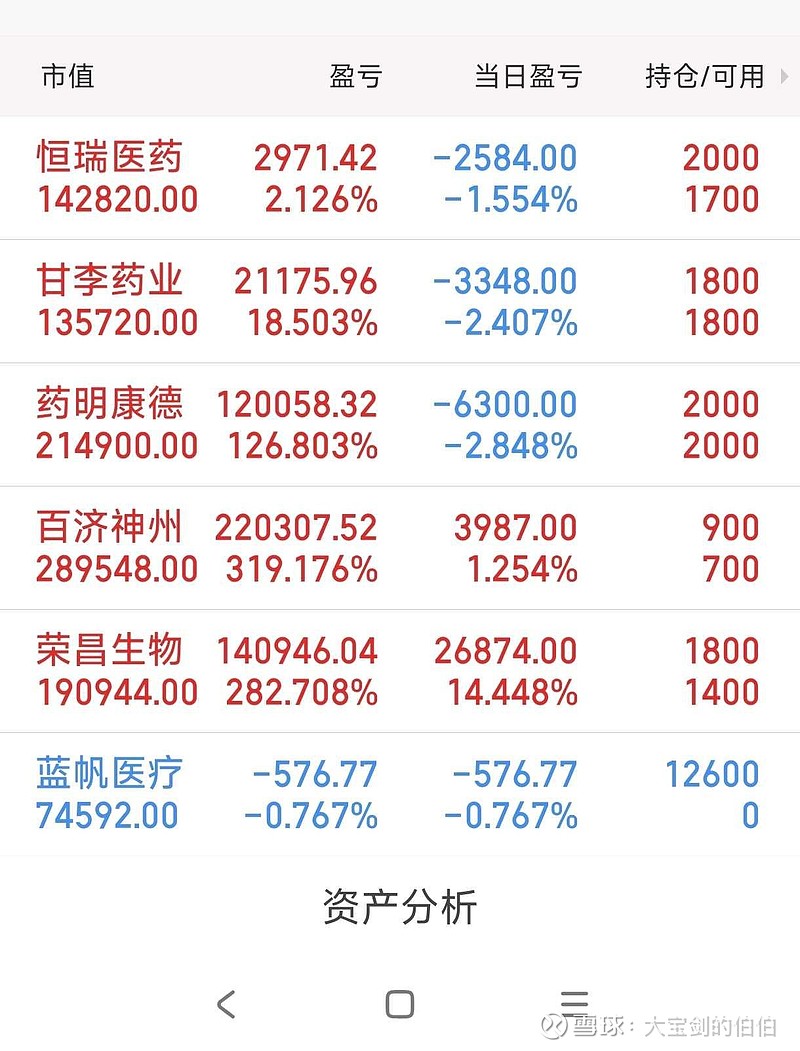Go to the home screen
This screenshot has height=1051, width=800.
coord(400,1003)
